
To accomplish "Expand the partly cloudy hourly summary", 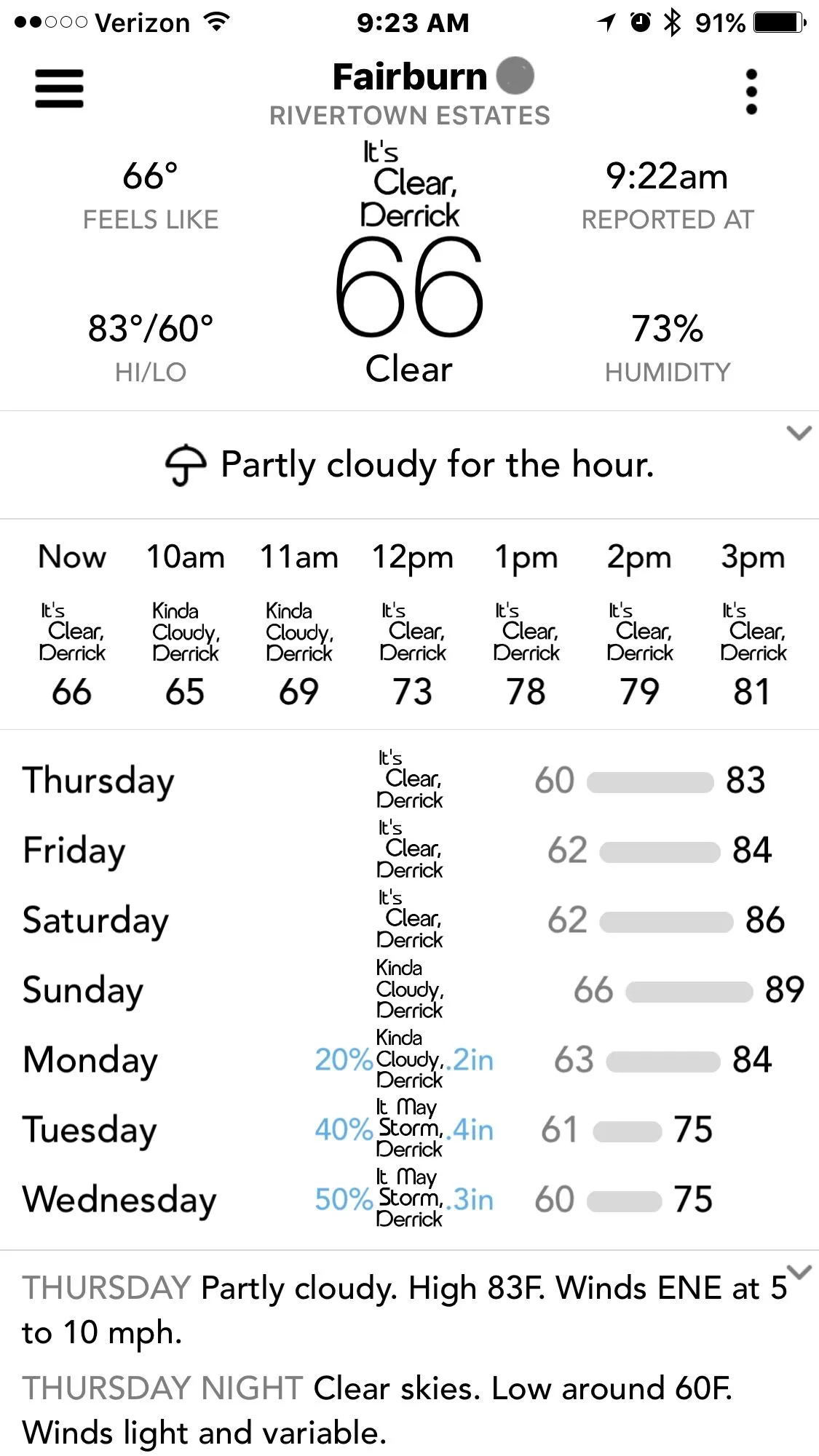I will click(x=799, y=434).
